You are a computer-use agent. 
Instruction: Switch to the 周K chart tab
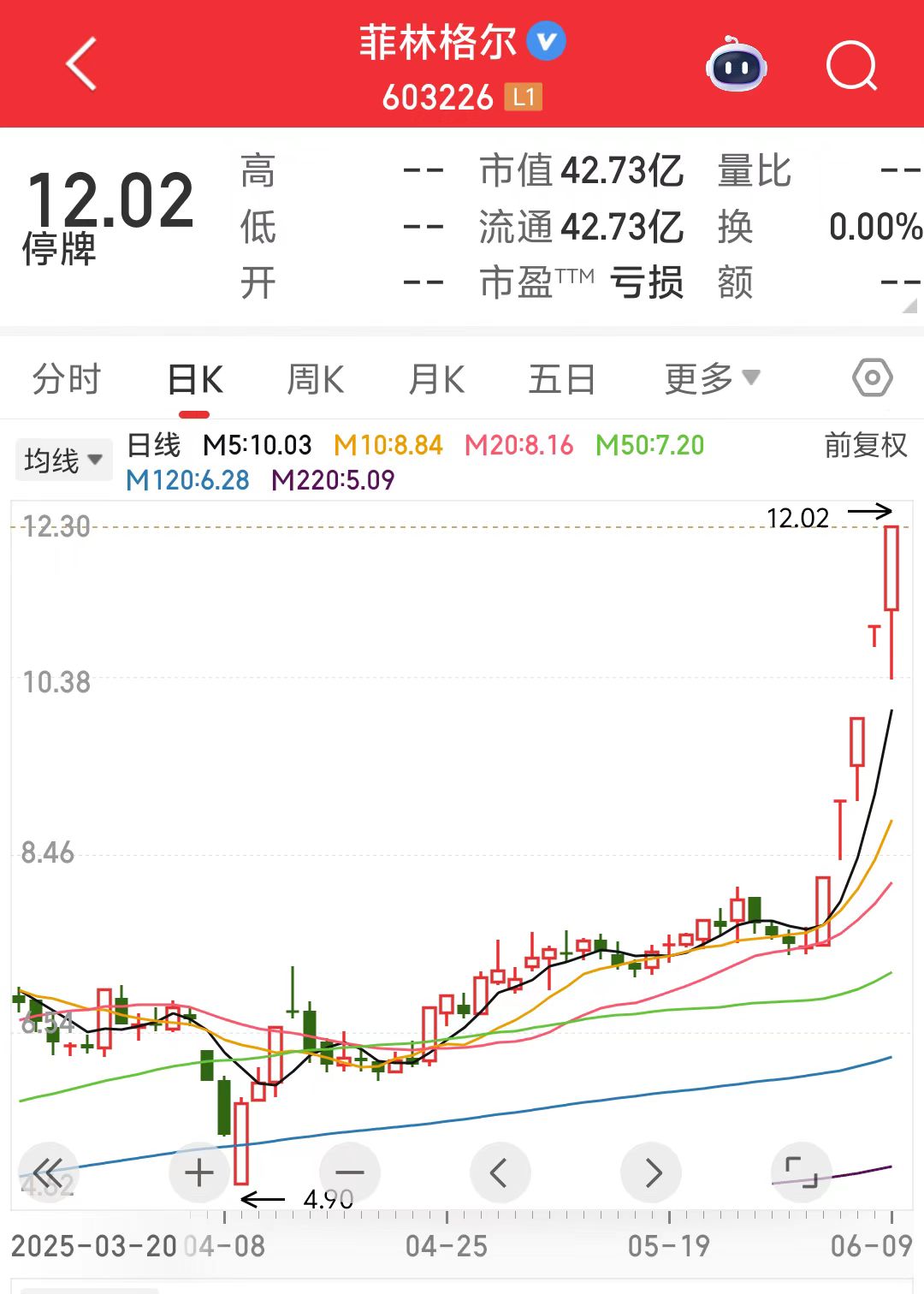click(315, 379)
